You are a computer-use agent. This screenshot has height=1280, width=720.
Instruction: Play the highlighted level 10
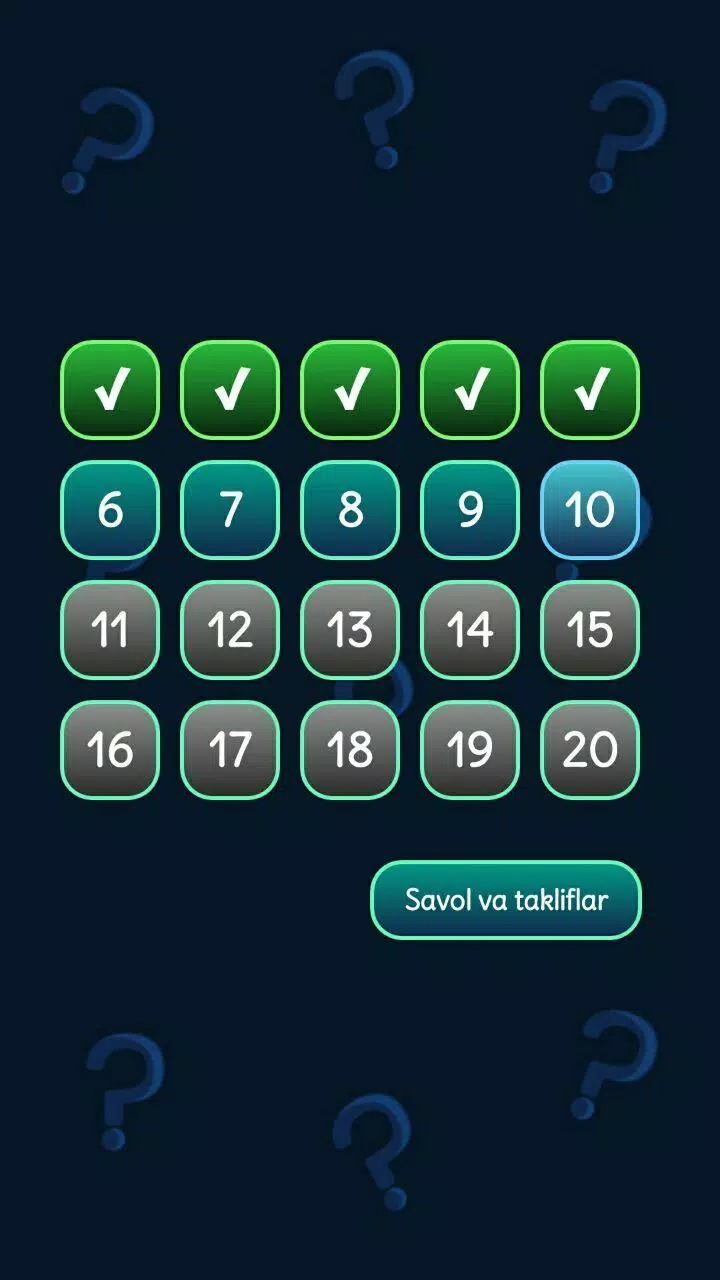[590, 510]
